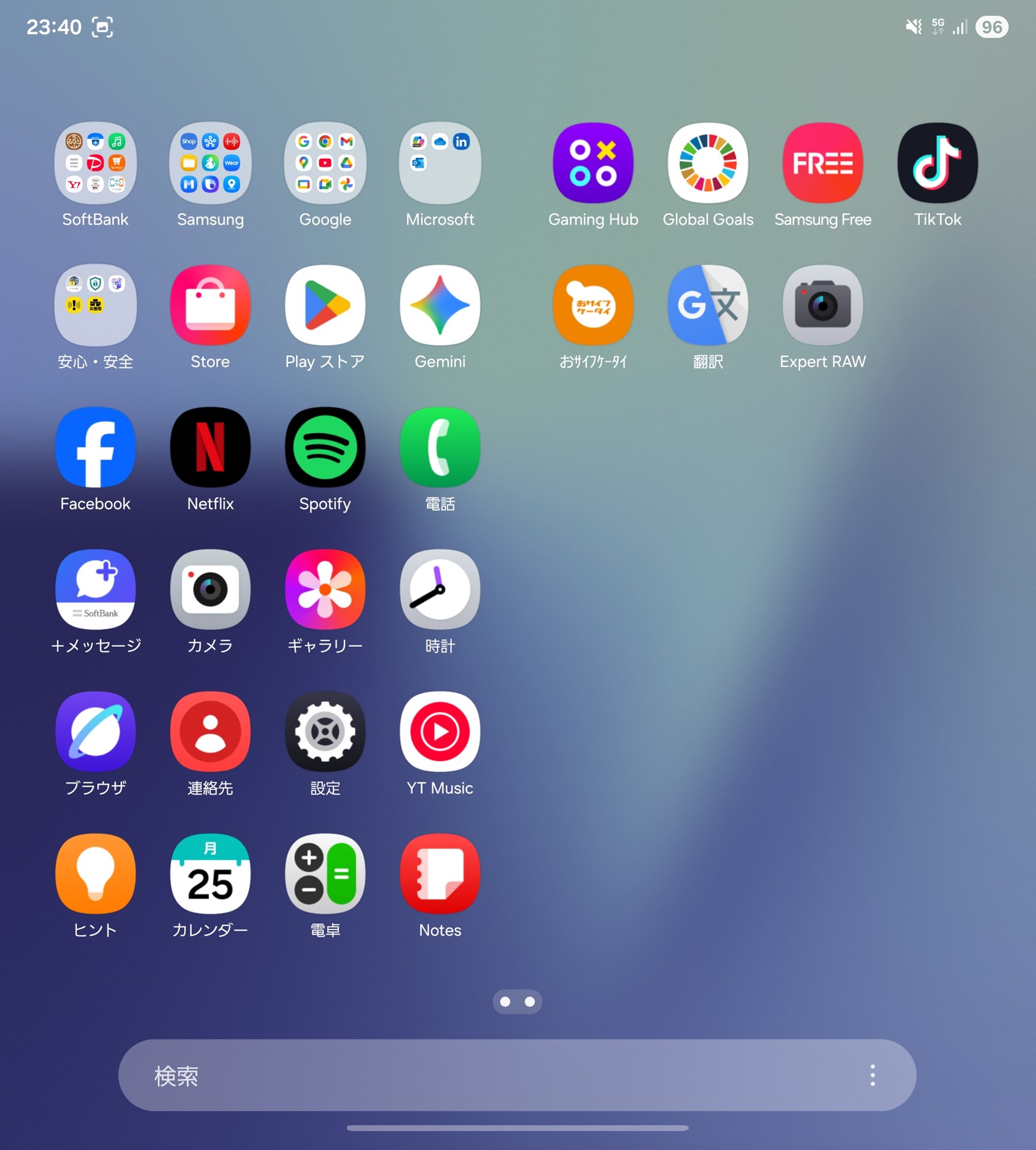This screenshot has height=1150, width=1036.
Task: Open the three-dot menu in search bar
Action: tap(873, 1076)
